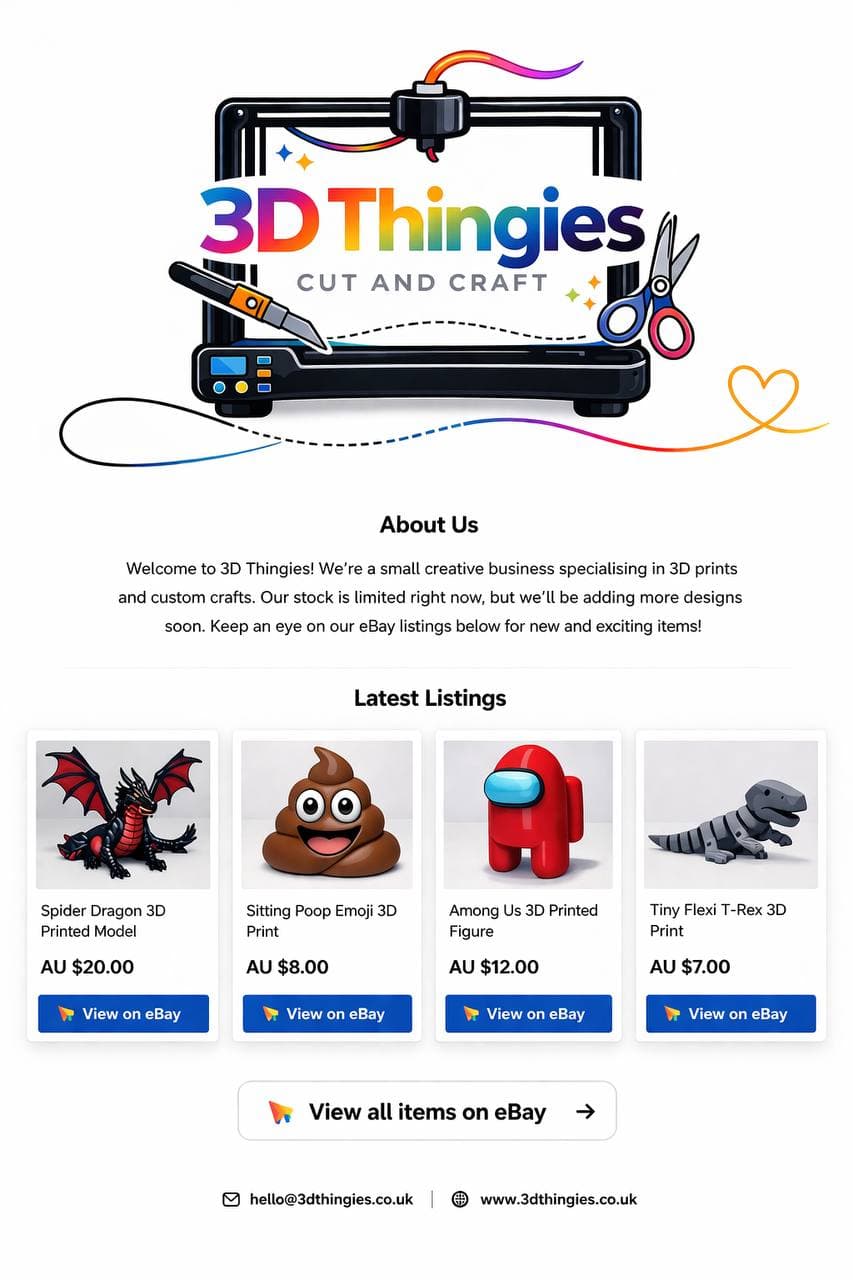Open the www.3dthingies.co.uk website link

[x=557, y=1199]
